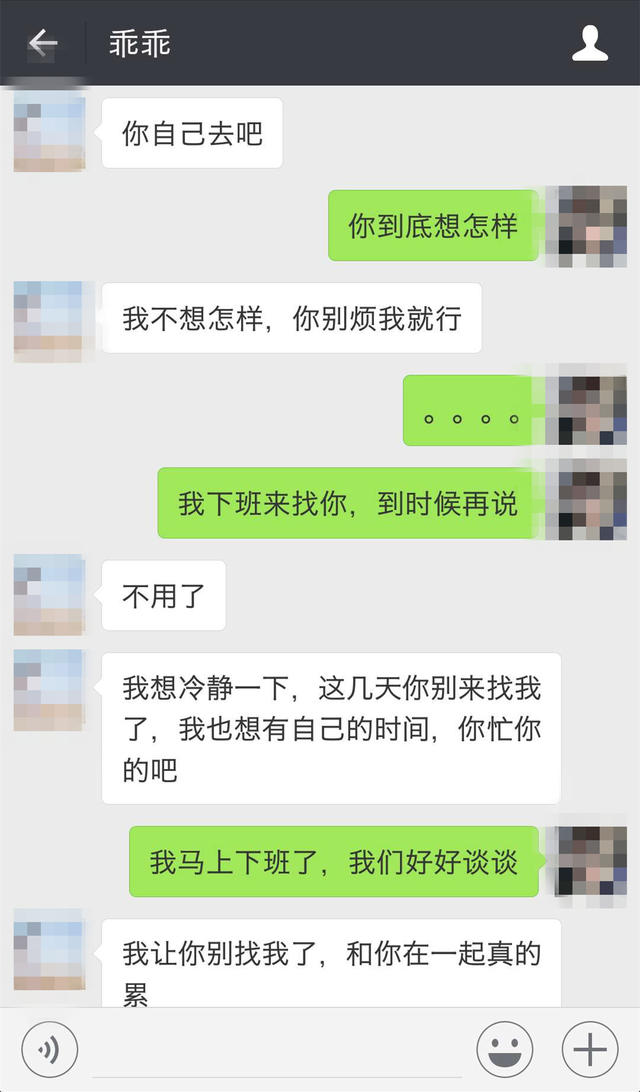640x1092 pixels.
Task: Focus the message text field
Action: pos(275,1048)
